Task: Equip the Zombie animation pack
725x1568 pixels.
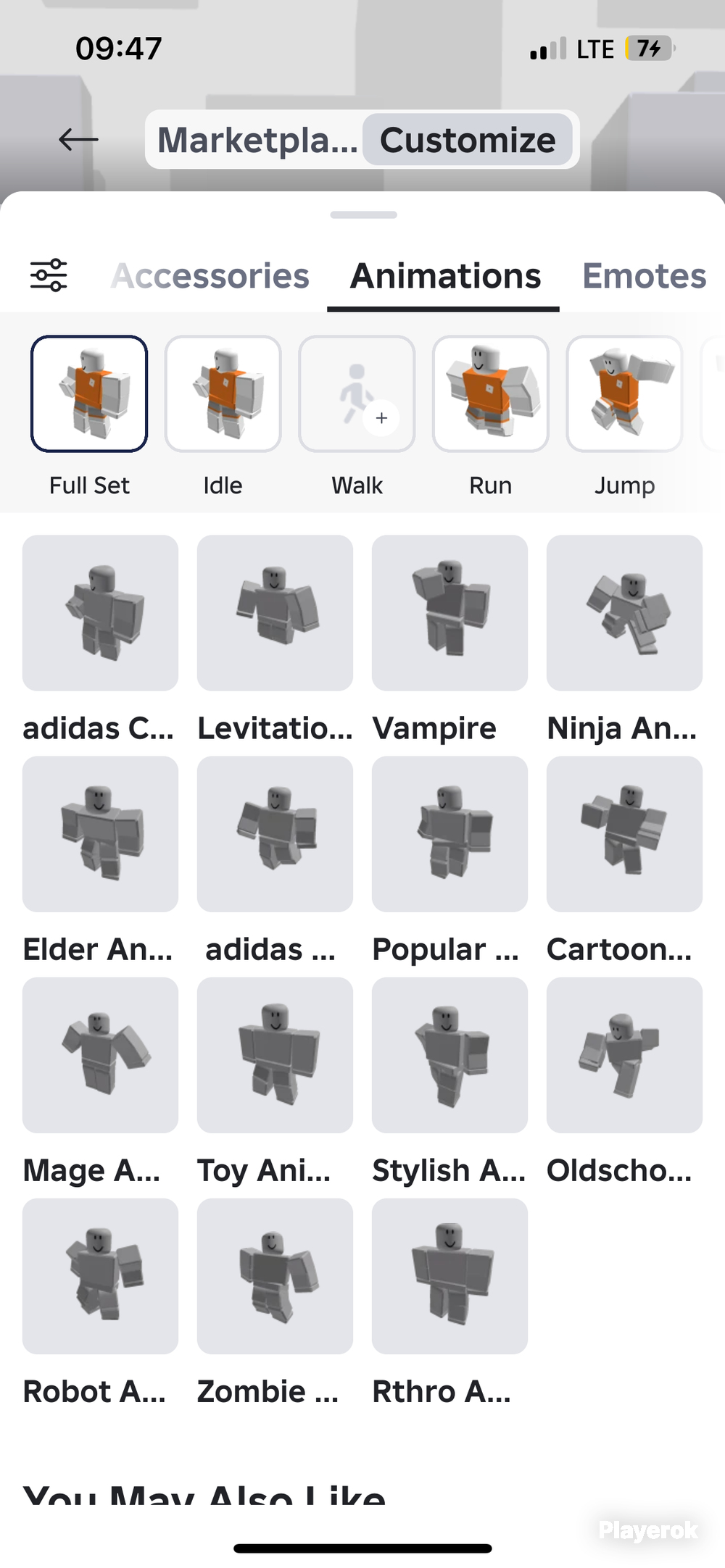Action: pyautogui.click(x=275, y=1276)
